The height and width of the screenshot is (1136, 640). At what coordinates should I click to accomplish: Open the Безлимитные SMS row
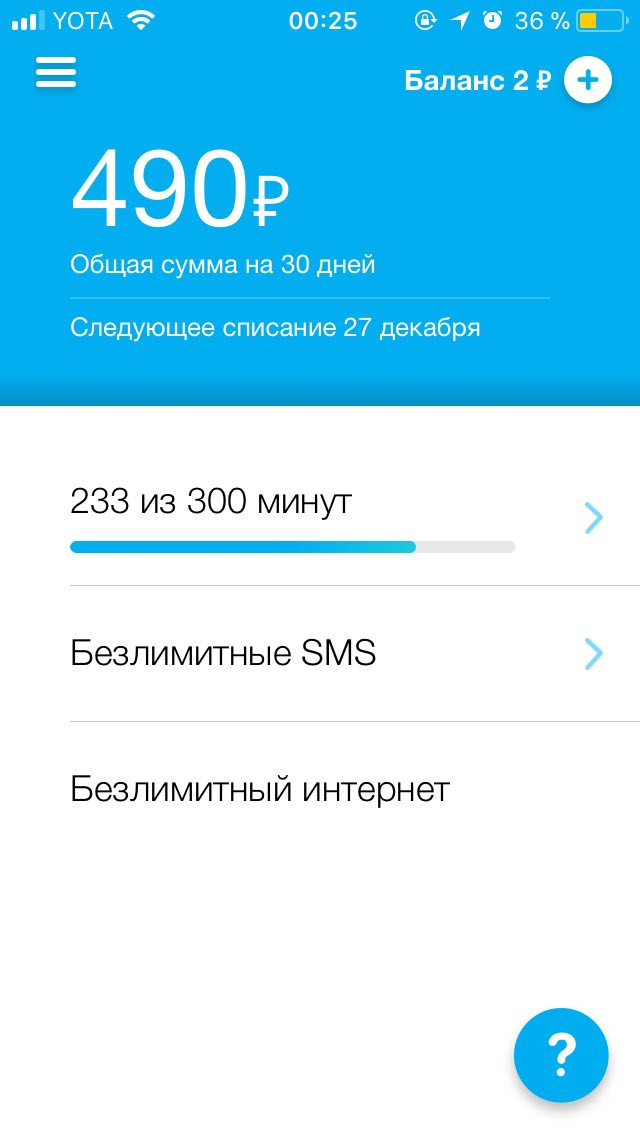pyautogui.click(x=339, y=653)
